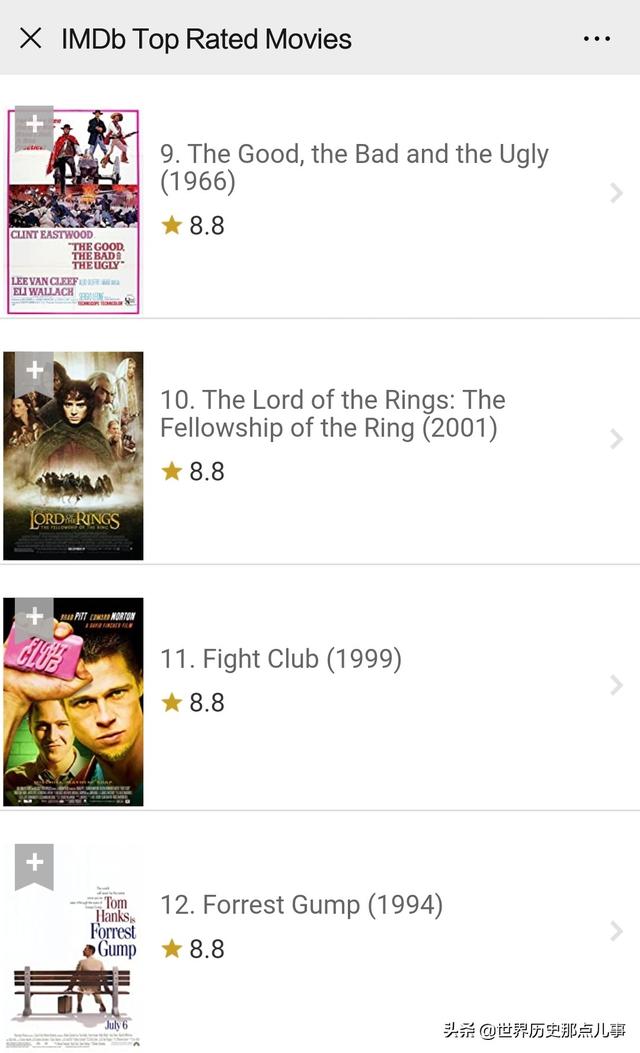
Task: Open the Fight Club (1999) entry
Action: [281, 659]
